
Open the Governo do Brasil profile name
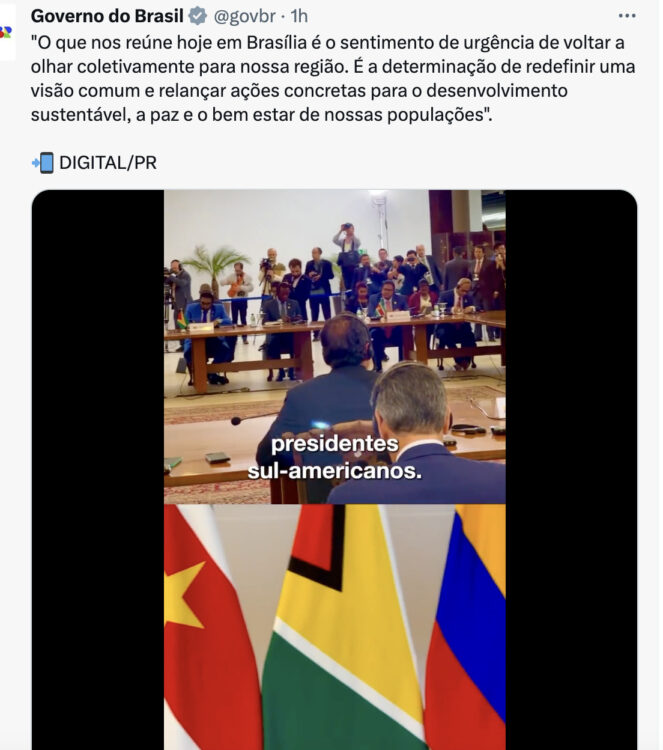pos(108,15)
